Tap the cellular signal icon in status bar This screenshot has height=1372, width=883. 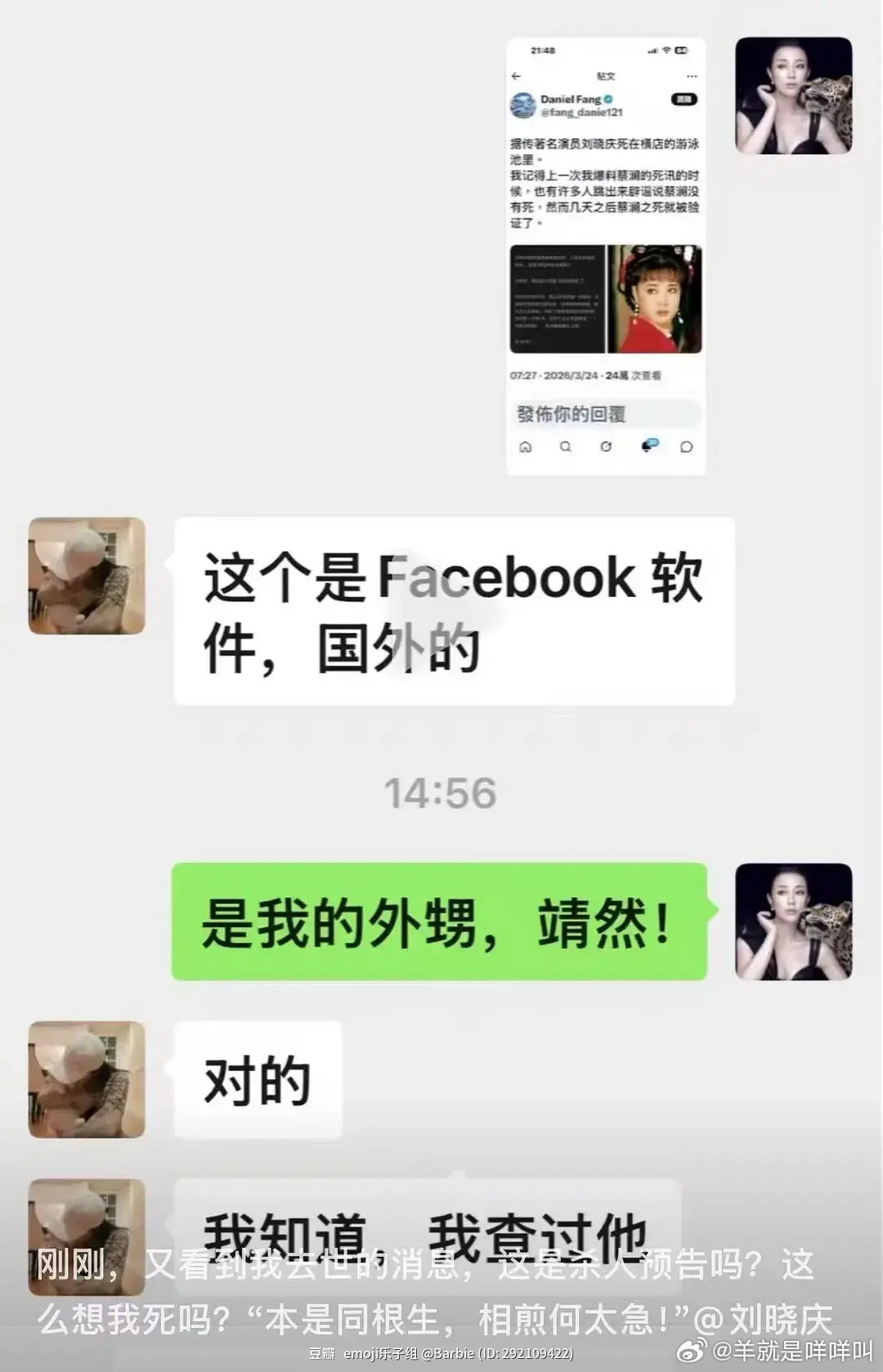pos(652,51)
